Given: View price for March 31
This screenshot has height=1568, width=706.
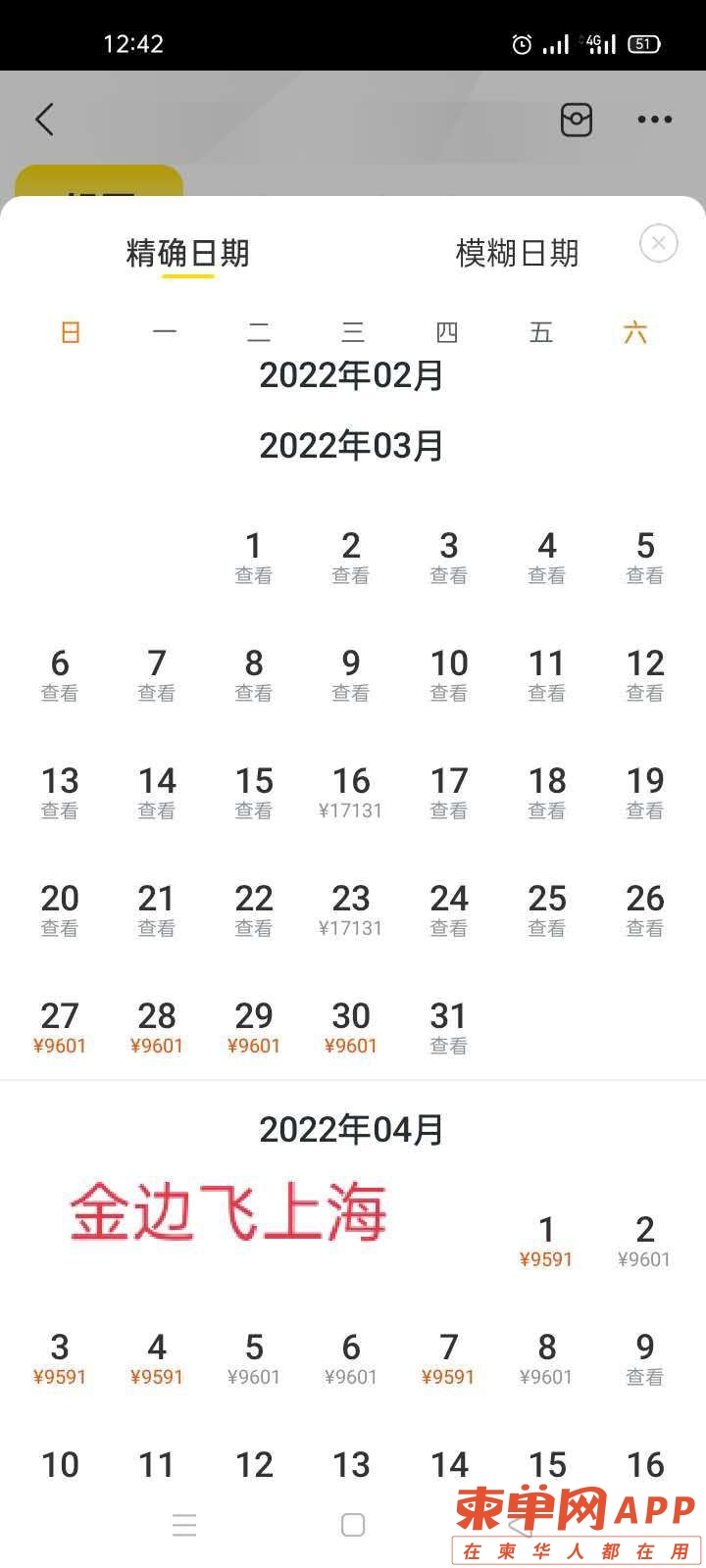Looking at the screenshot, I should coord(448,1027).
